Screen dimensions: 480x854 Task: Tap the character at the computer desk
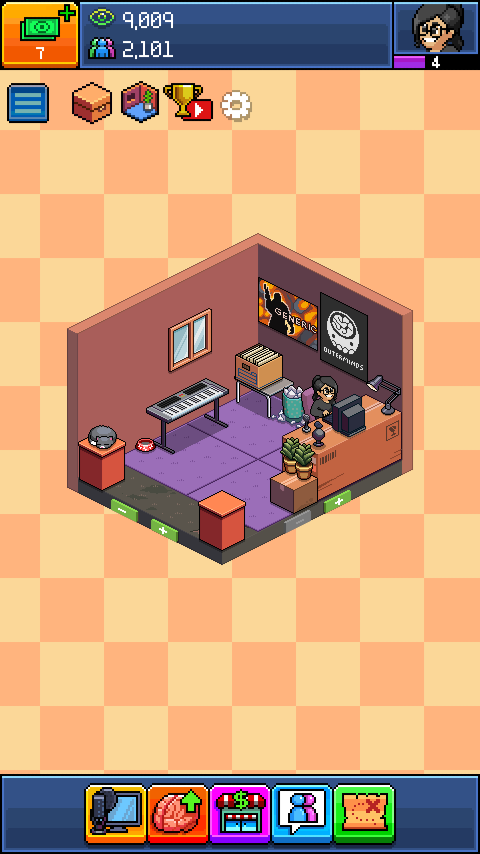pyautogui.click(x=323, y=398)
